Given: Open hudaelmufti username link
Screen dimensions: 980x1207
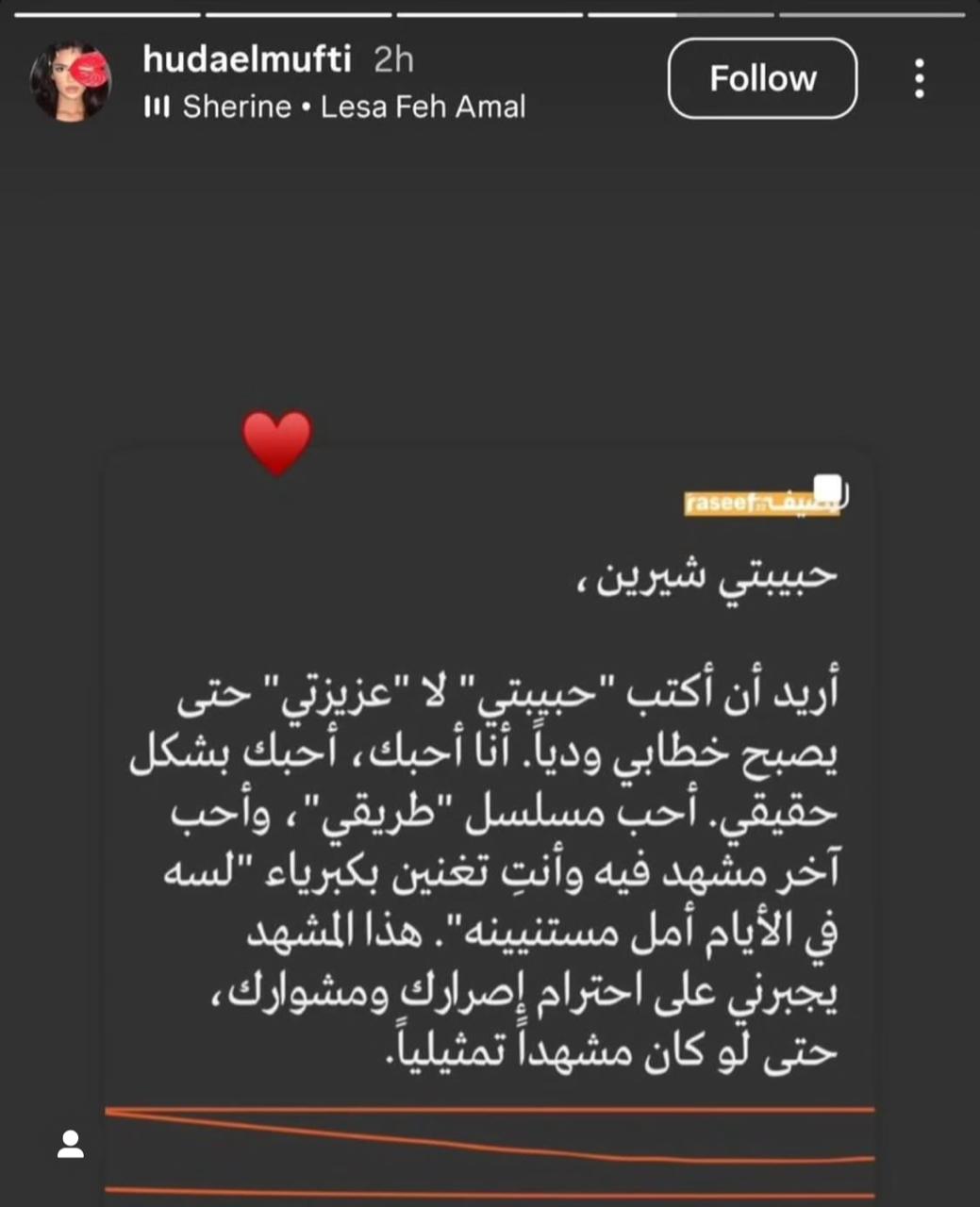Looking at the screenshot, I should click(x=247, y=59).
